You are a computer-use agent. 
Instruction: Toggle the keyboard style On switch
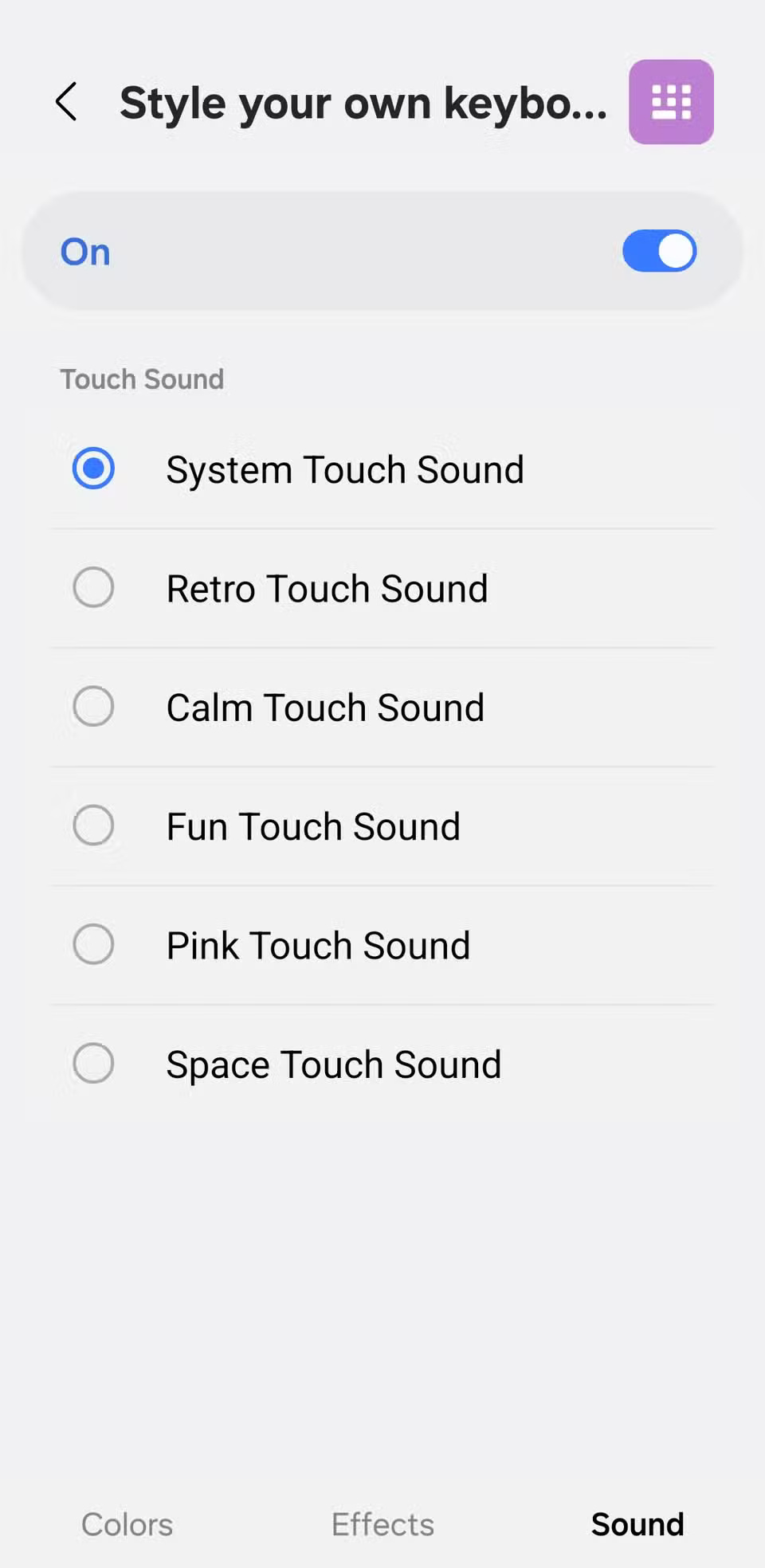tap(659, 251)
